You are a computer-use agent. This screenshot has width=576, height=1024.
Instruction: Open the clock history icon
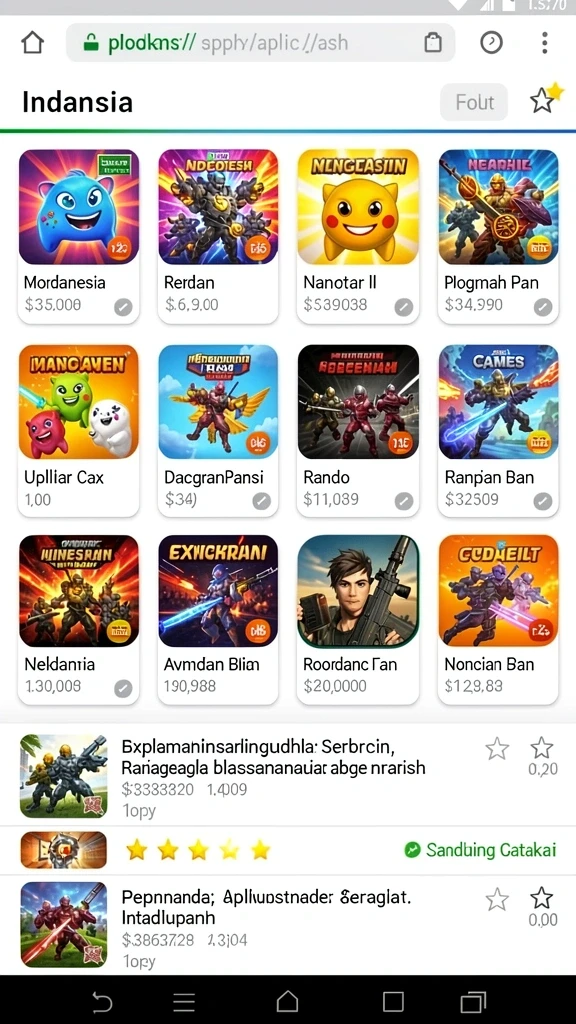(491, 43)
